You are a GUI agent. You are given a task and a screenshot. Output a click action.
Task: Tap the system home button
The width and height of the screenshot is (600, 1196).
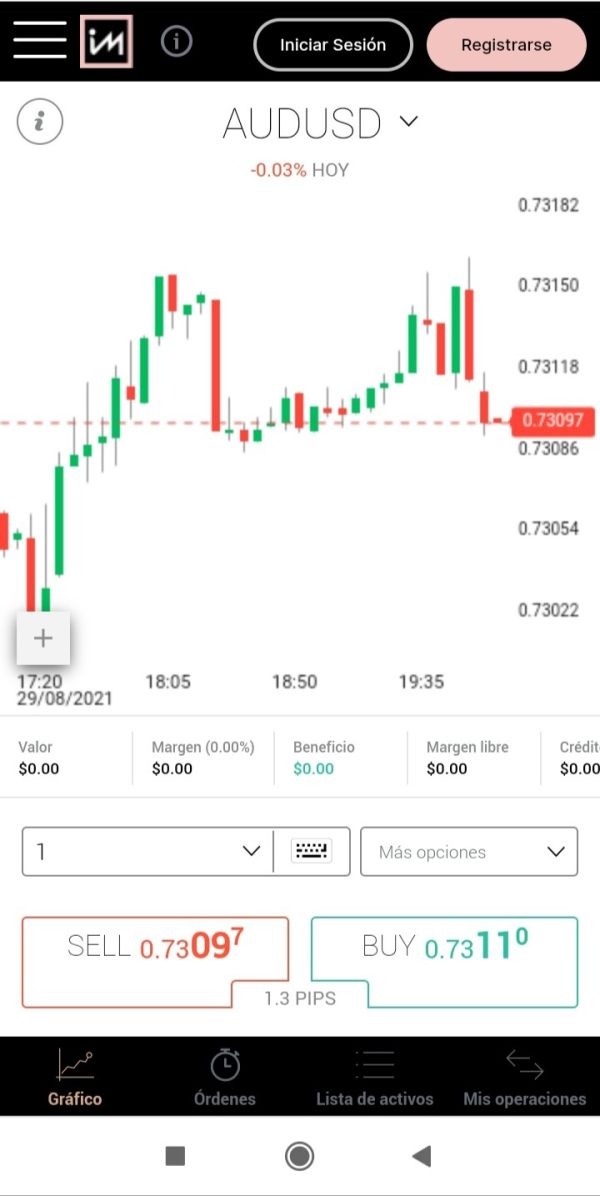(x=300, y=1156)
